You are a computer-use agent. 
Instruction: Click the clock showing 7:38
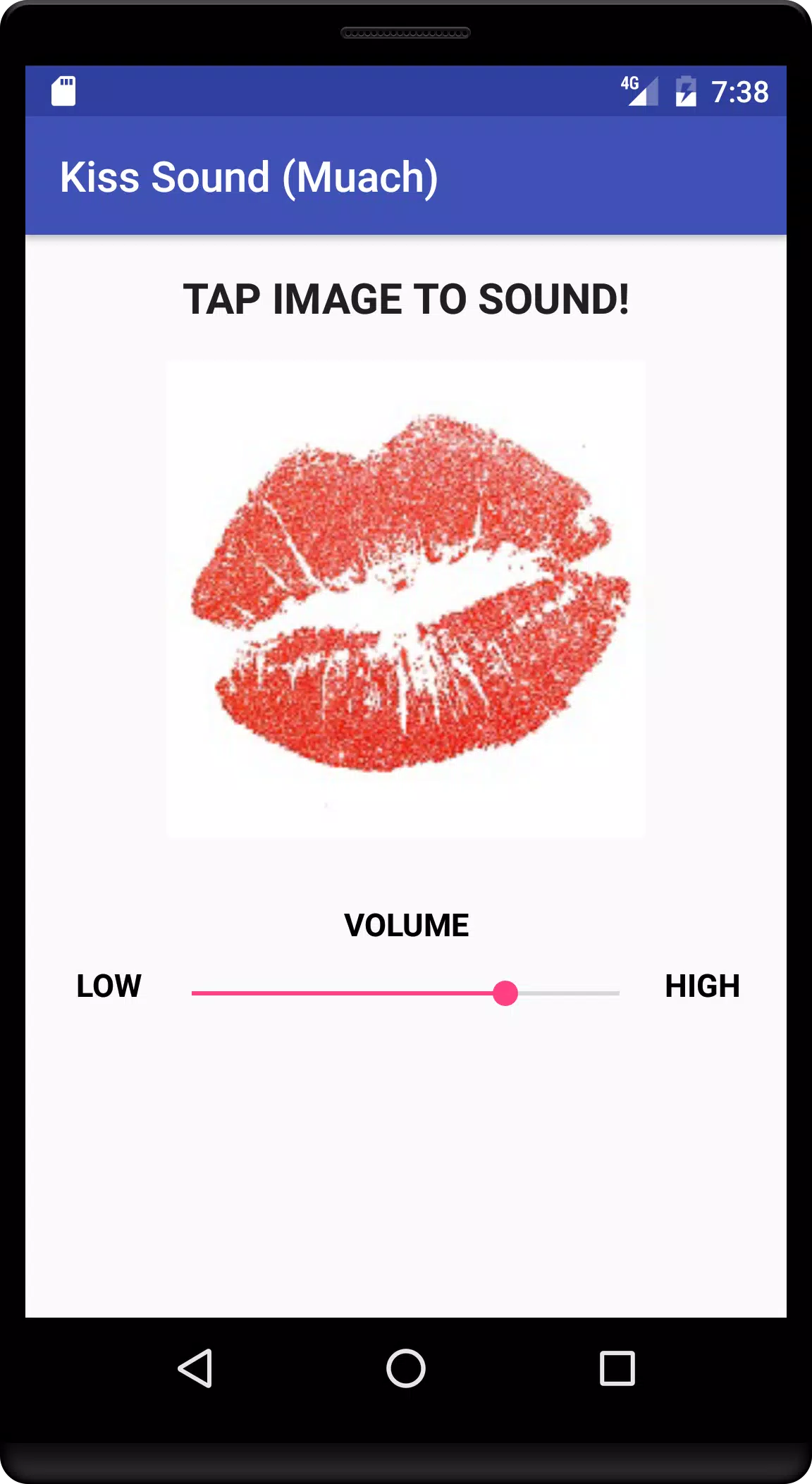pyautogui.click(x=739, y=91)
